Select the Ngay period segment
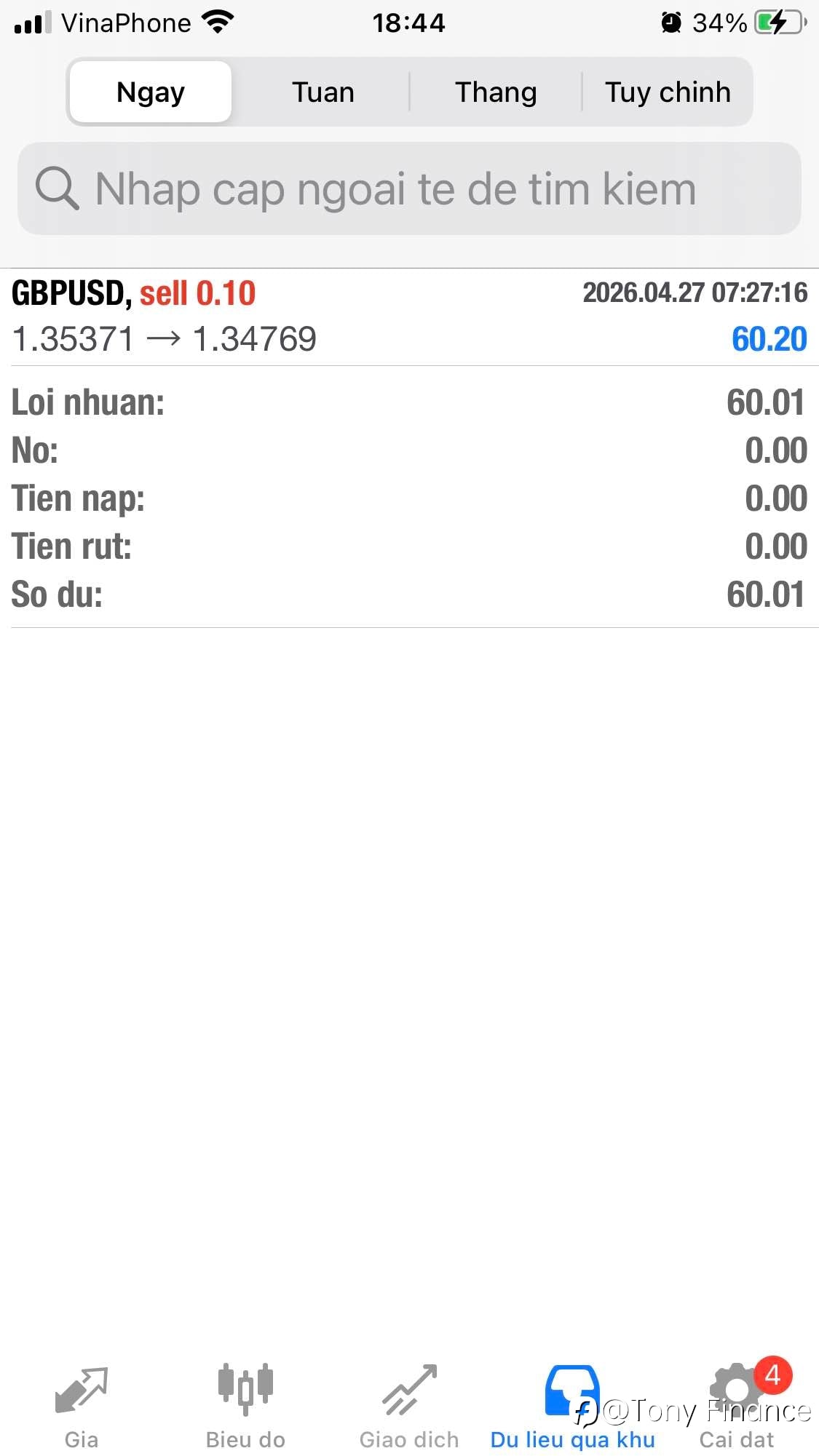 151,92
